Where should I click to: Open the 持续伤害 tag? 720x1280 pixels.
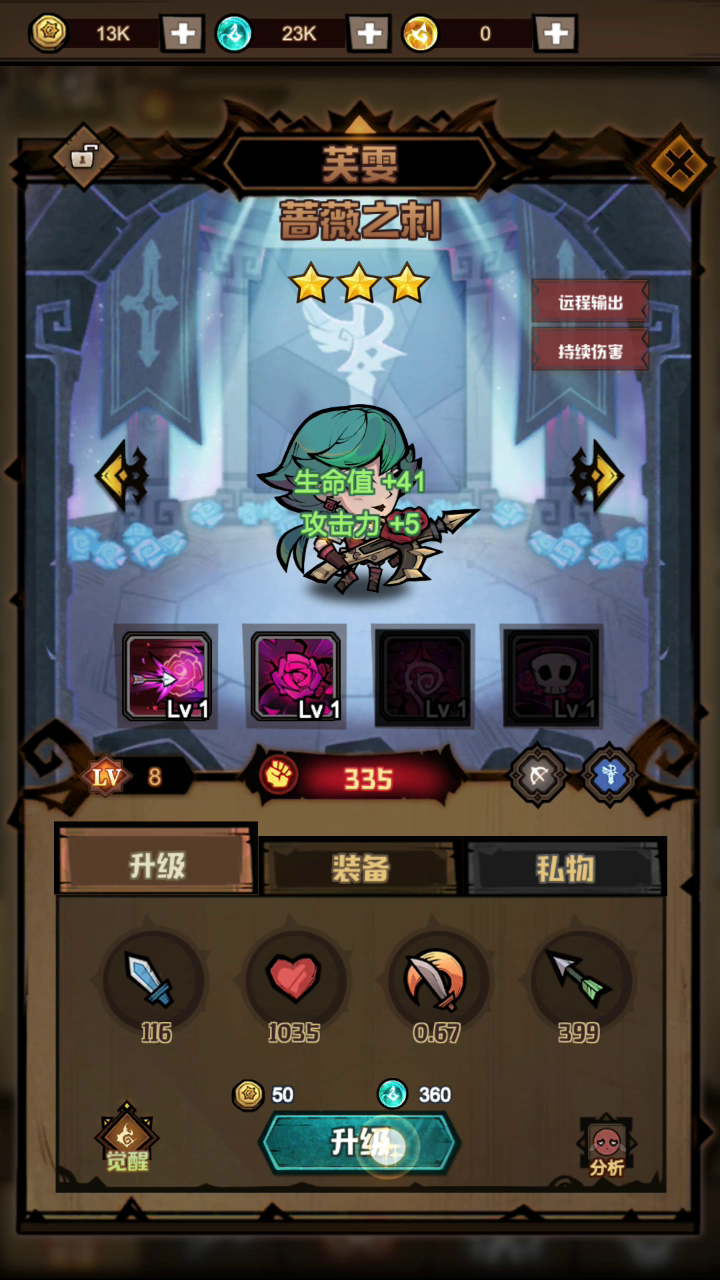[x=590, y=350]
